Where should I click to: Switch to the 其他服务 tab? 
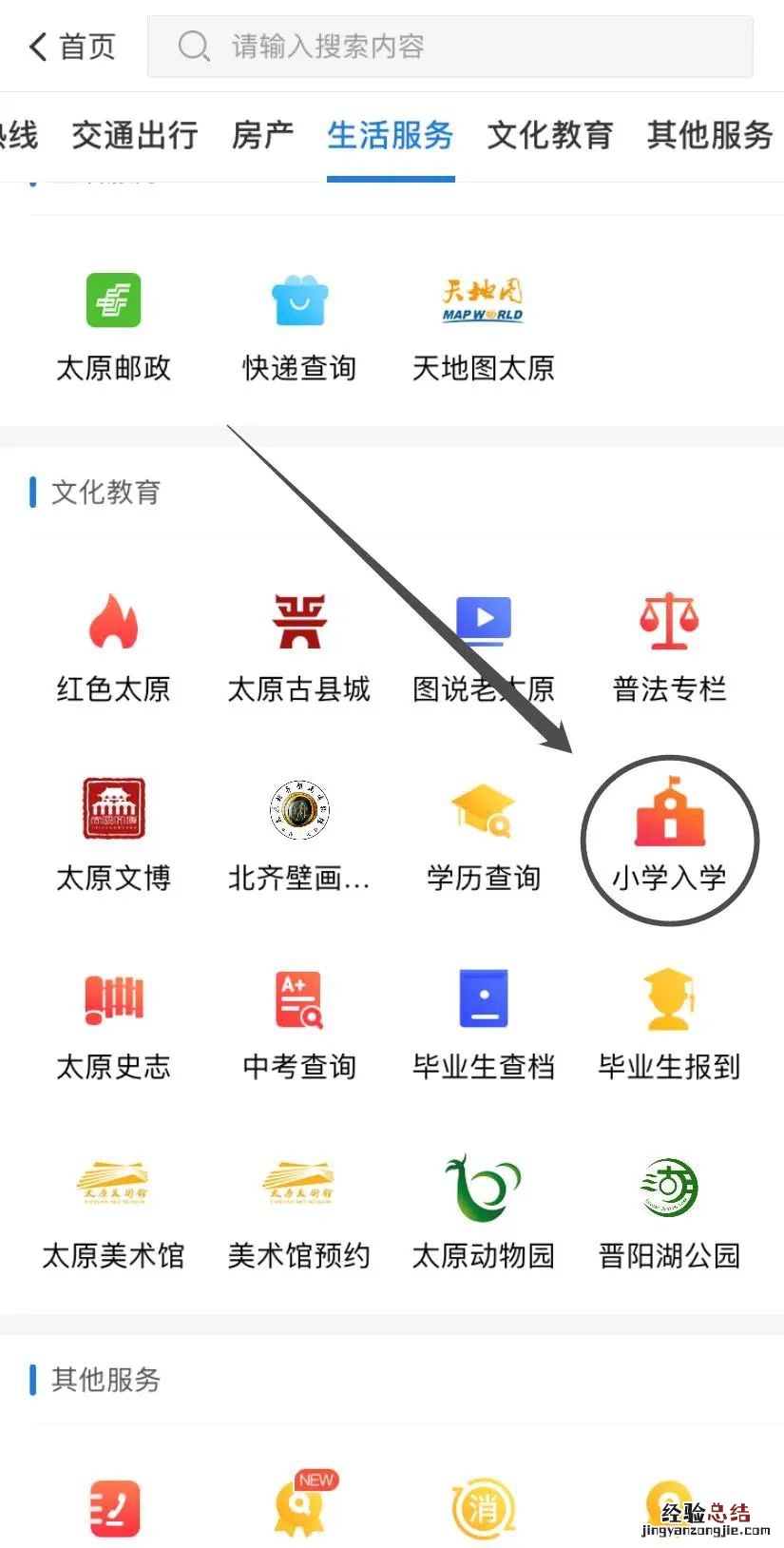(x=709, y=135)
